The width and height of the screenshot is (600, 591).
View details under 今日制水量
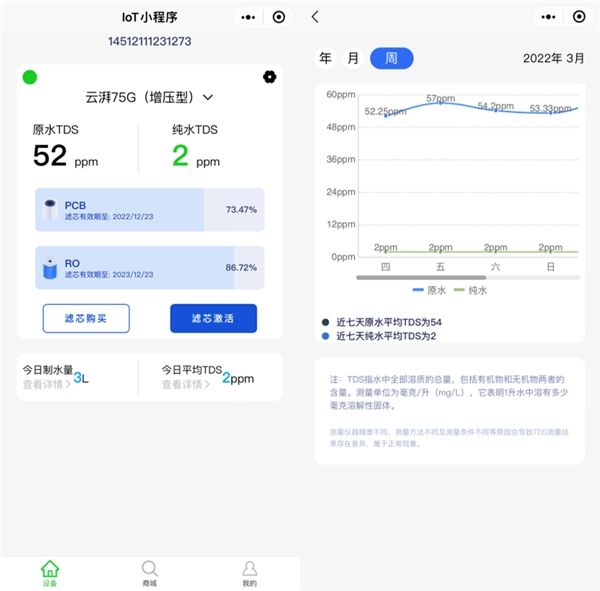47,384
